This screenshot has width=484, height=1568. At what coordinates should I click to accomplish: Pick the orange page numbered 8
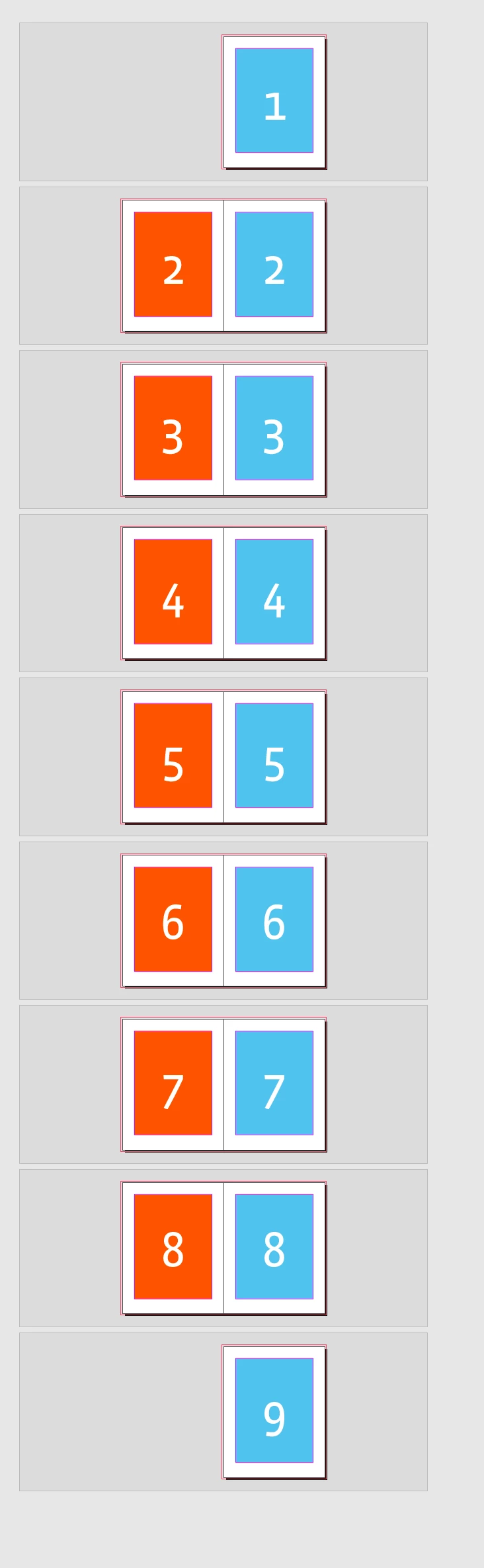pos(173,1247)
